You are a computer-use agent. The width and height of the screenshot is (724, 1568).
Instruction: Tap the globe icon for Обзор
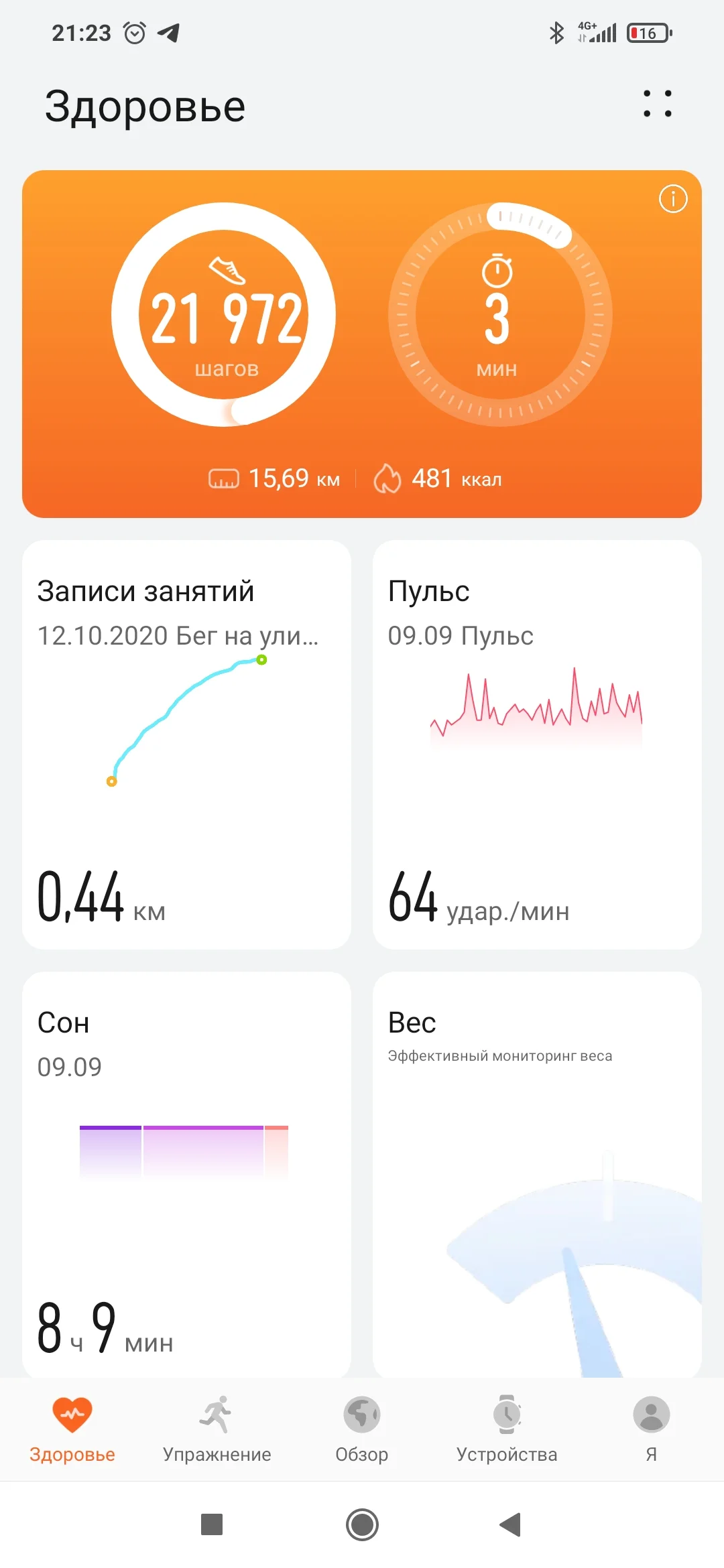coord(361,1414)
